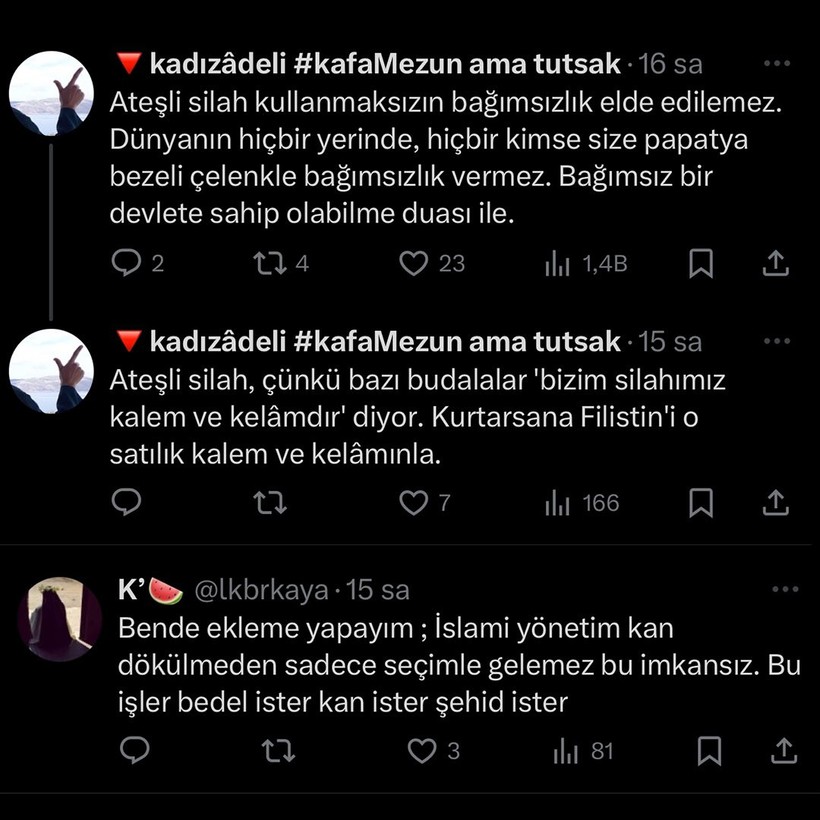This screenshot has width=820, height=820.
Task: Open the @lkbrkaya handle link
Action: 259,590
